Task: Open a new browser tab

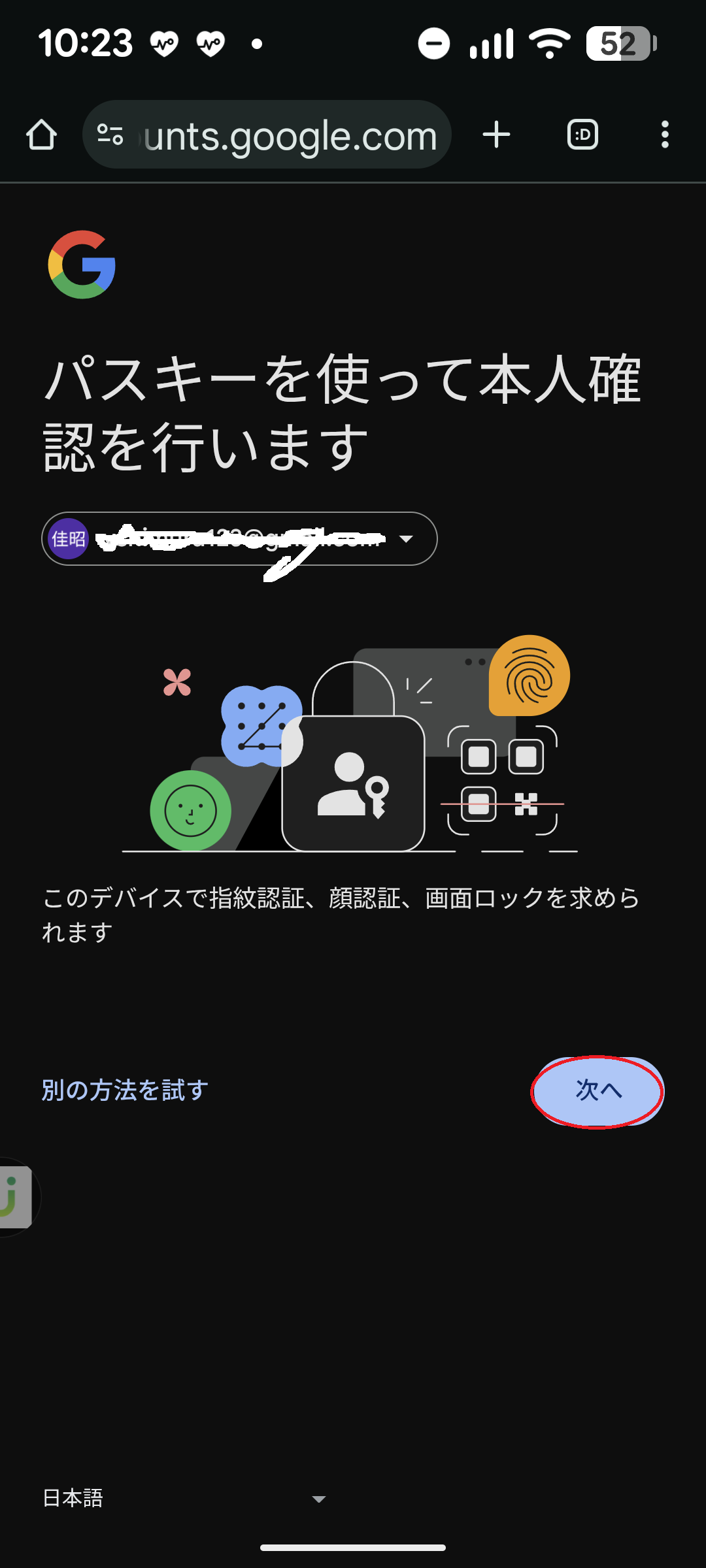Action: pyautogui.click(x=497, y=135)
